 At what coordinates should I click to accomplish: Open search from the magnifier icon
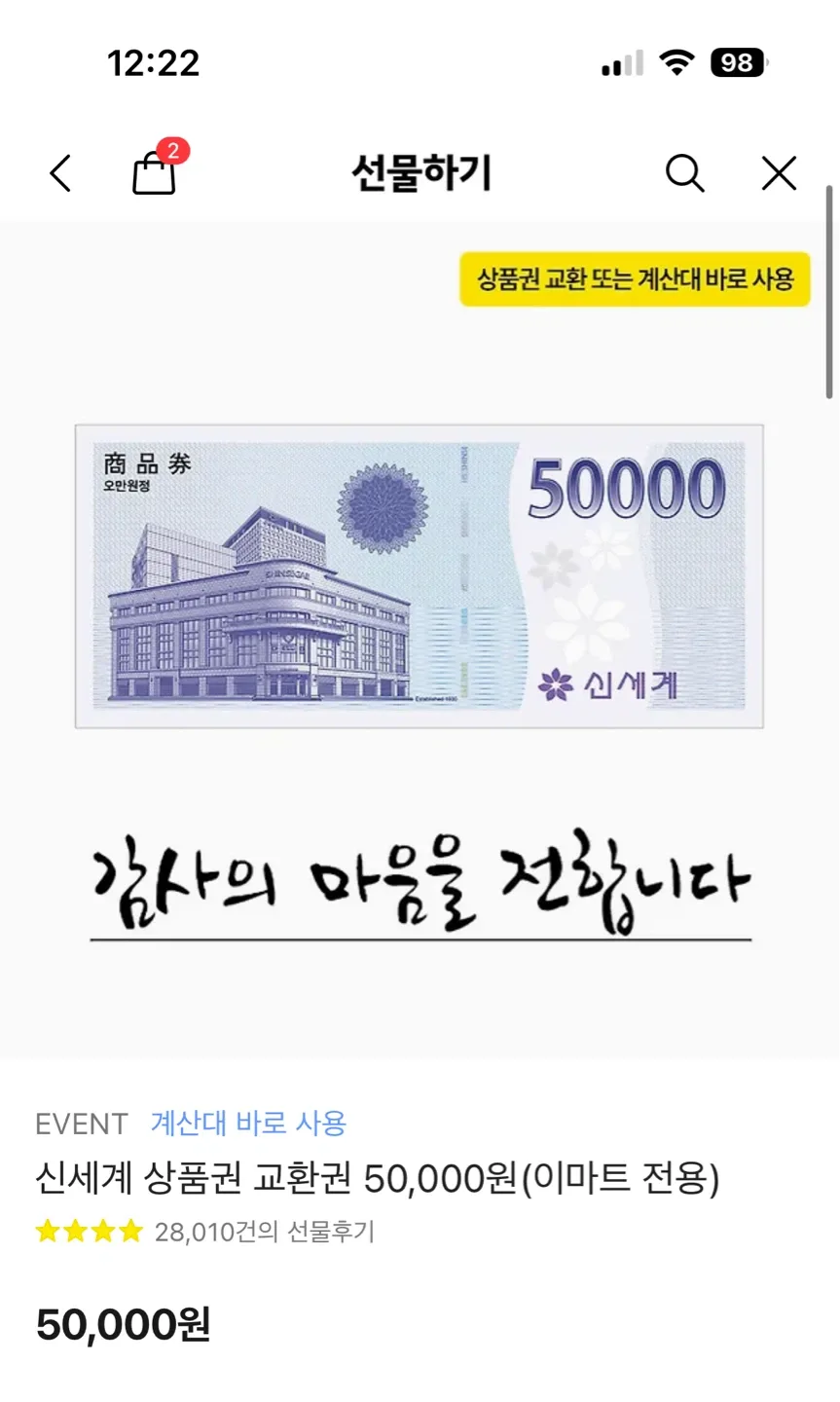coord(684,174)
